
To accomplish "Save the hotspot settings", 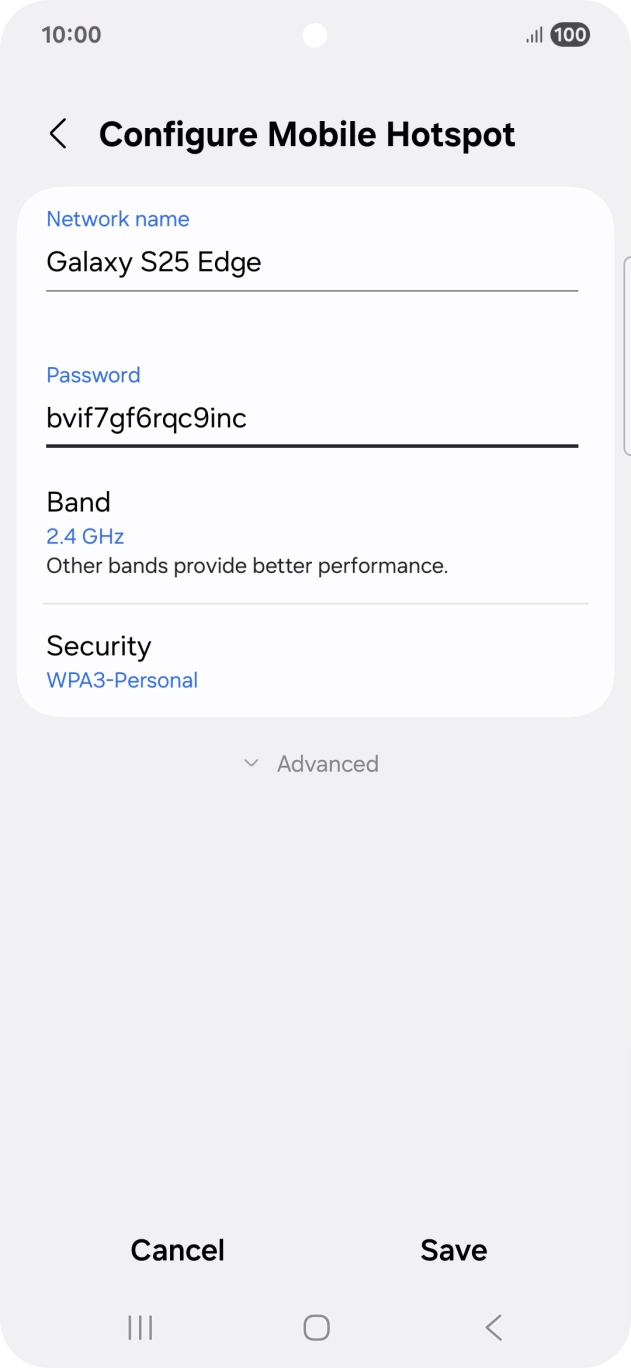I will (454, 1250).
